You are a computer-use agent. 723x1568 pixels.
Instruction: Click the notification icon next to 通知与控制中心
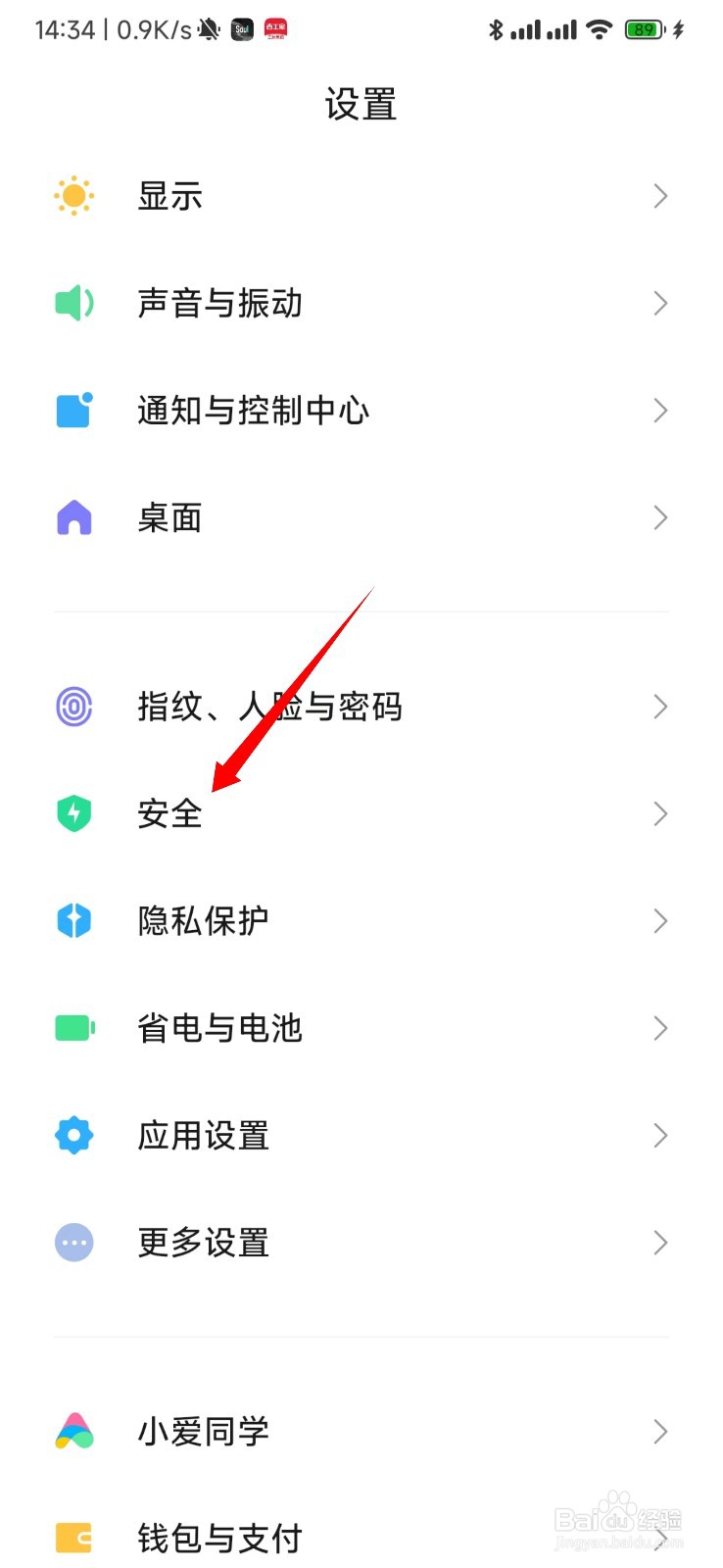tap(73, 411)
